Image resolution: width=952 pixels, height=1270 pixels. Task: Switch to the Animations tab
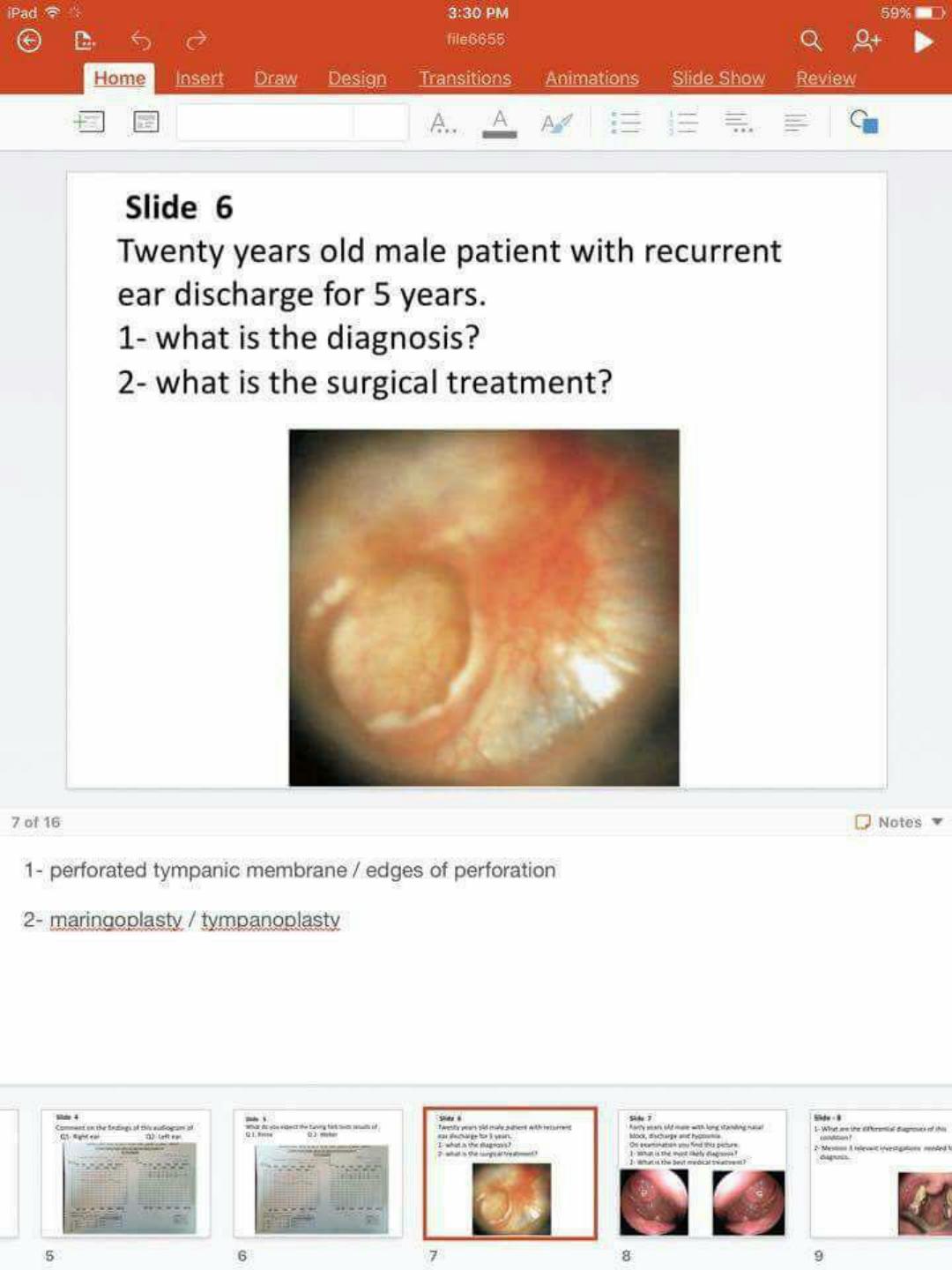pos(591,78)
